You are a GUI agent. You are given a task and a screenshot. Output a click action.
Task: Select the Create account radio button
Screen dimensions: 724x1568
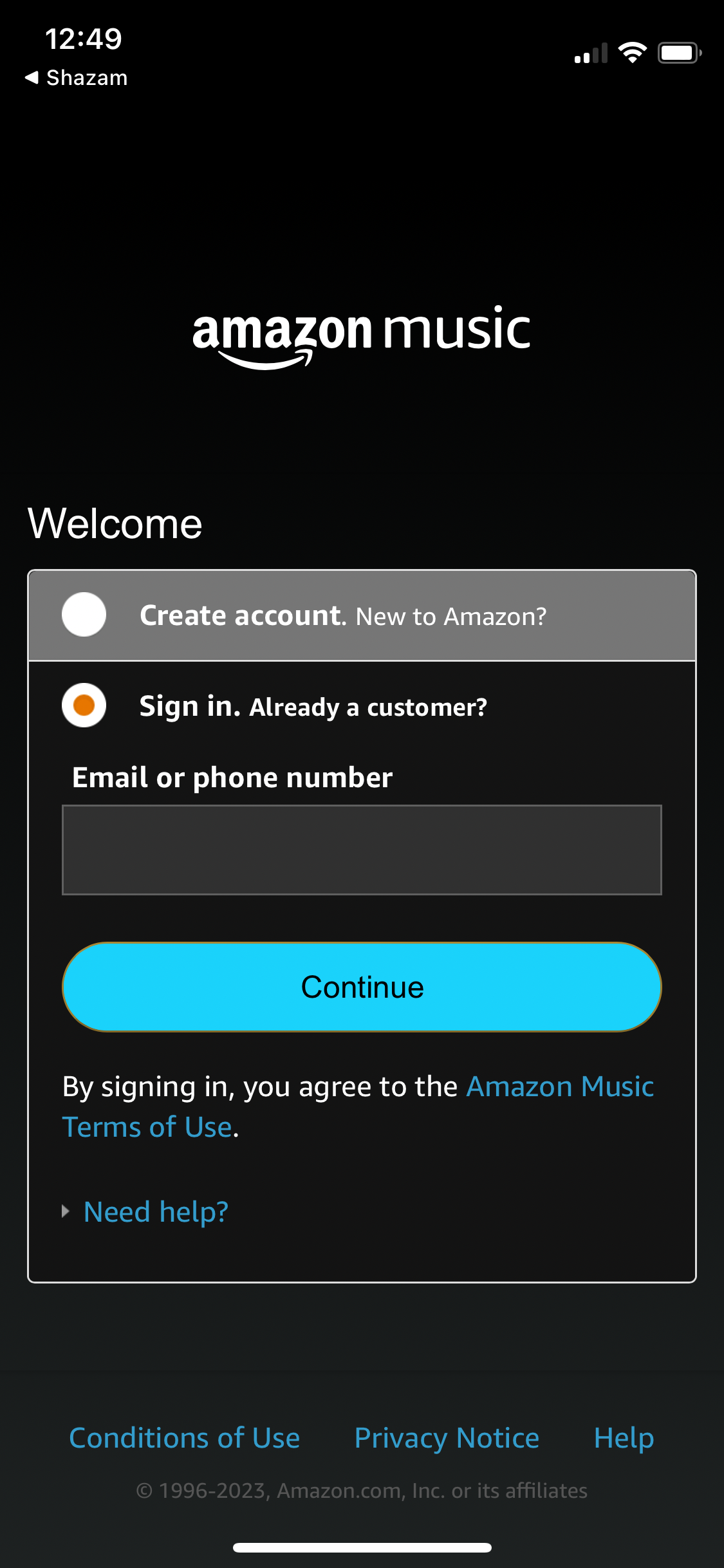click(x=84, y=615)
